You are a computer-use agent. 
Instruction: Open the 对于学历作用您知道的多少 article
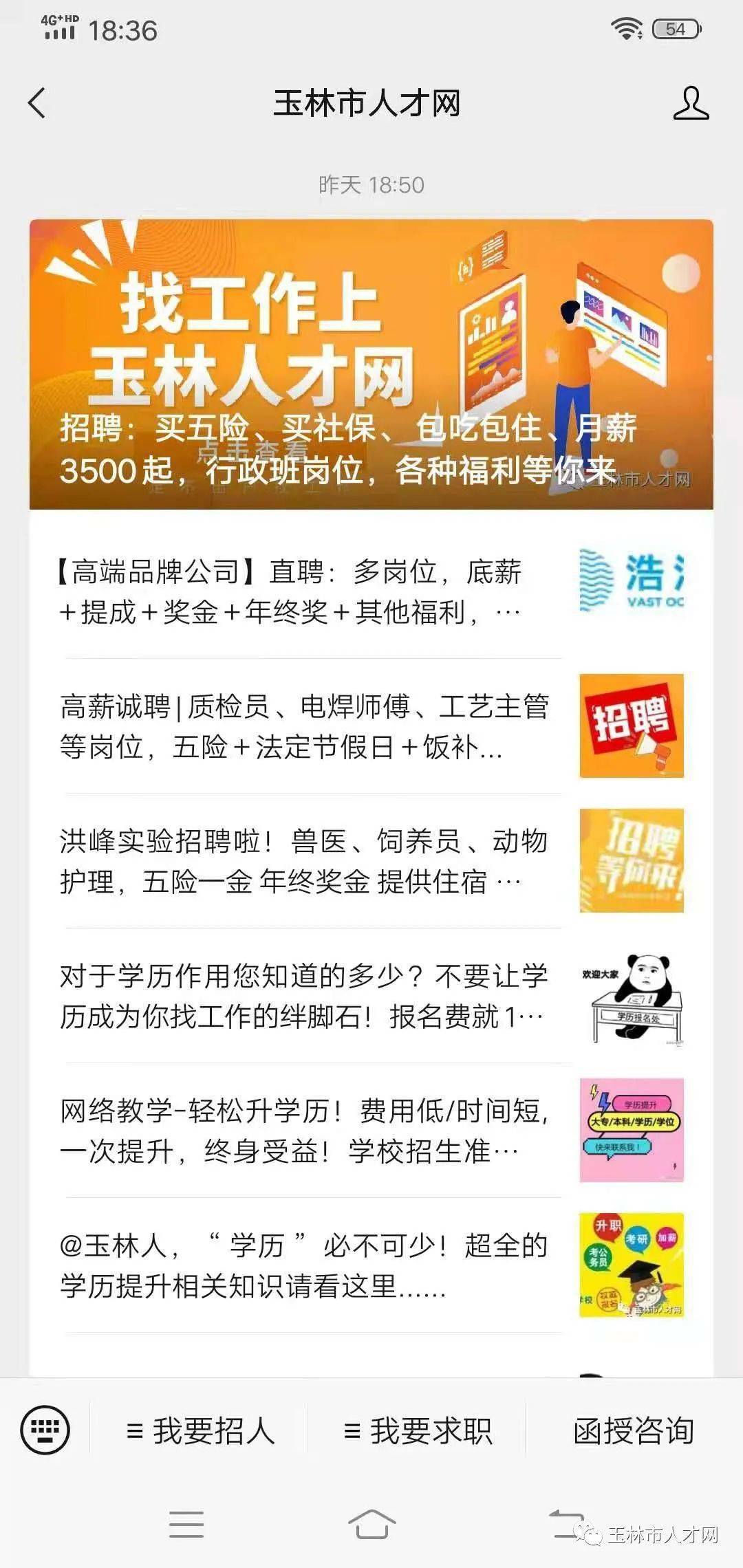[x=371, y=996]
